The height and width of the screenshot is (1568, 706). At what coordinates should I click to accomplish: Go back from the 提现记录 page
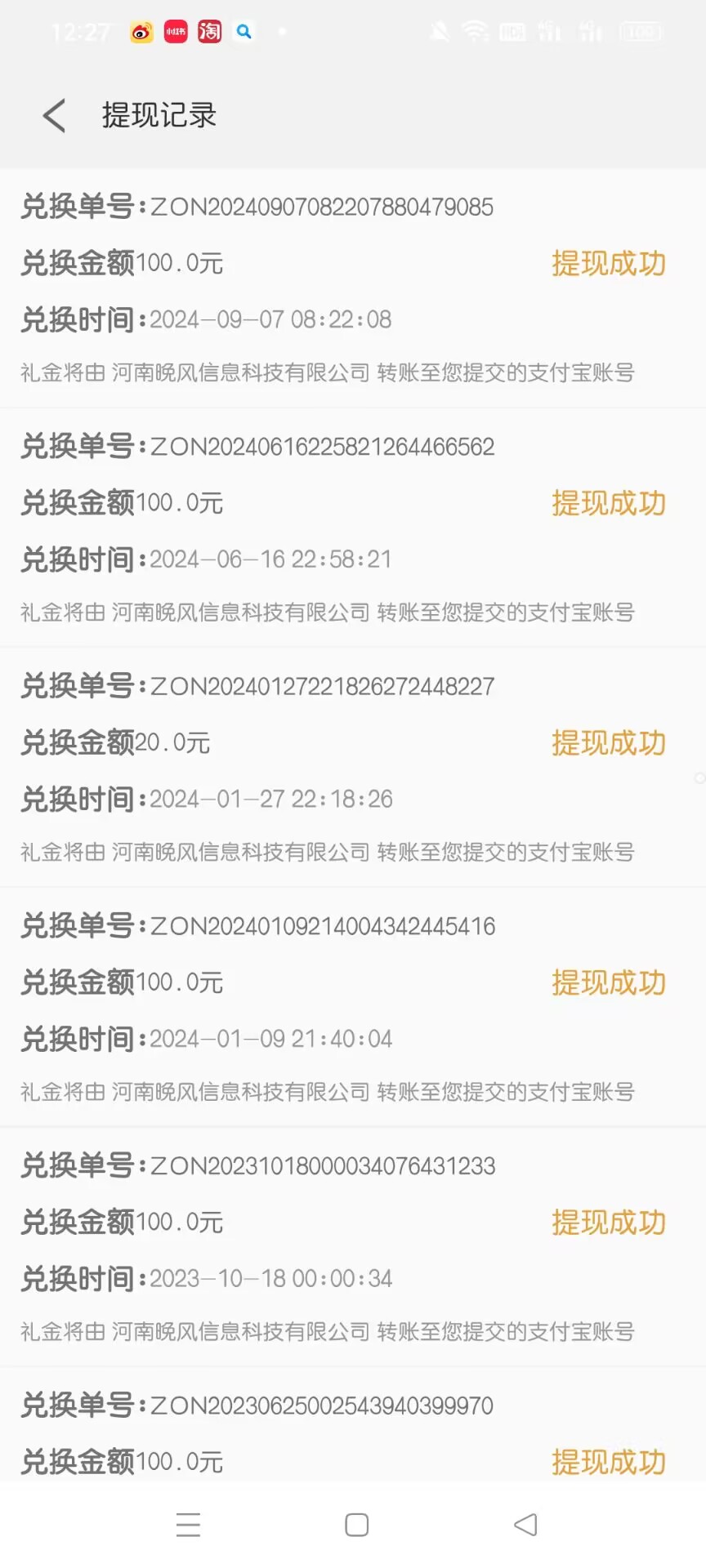[x=54, y=115]
